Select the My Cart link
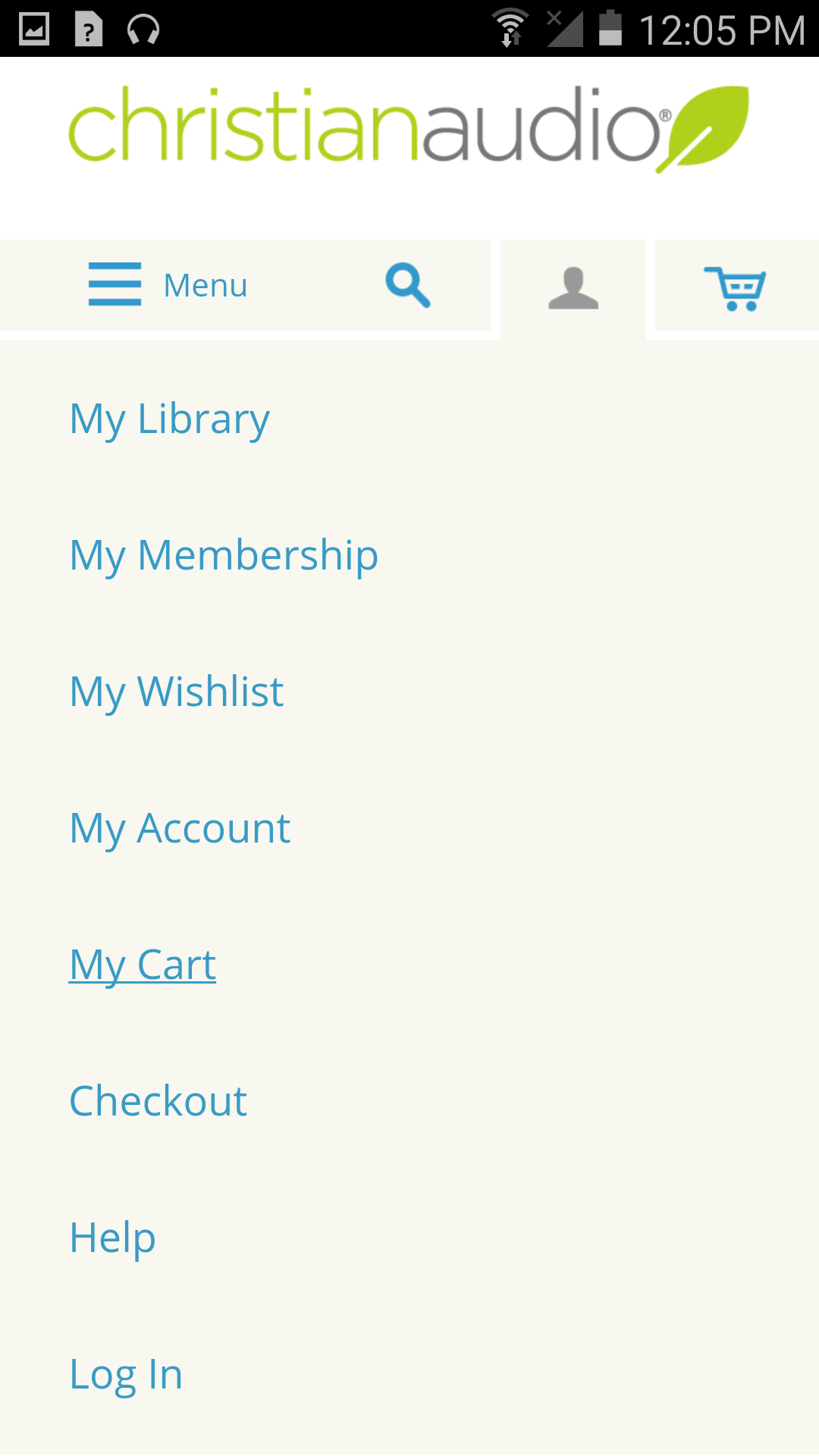The height and width of the screenshot is (1456, 819). [143, 965]
